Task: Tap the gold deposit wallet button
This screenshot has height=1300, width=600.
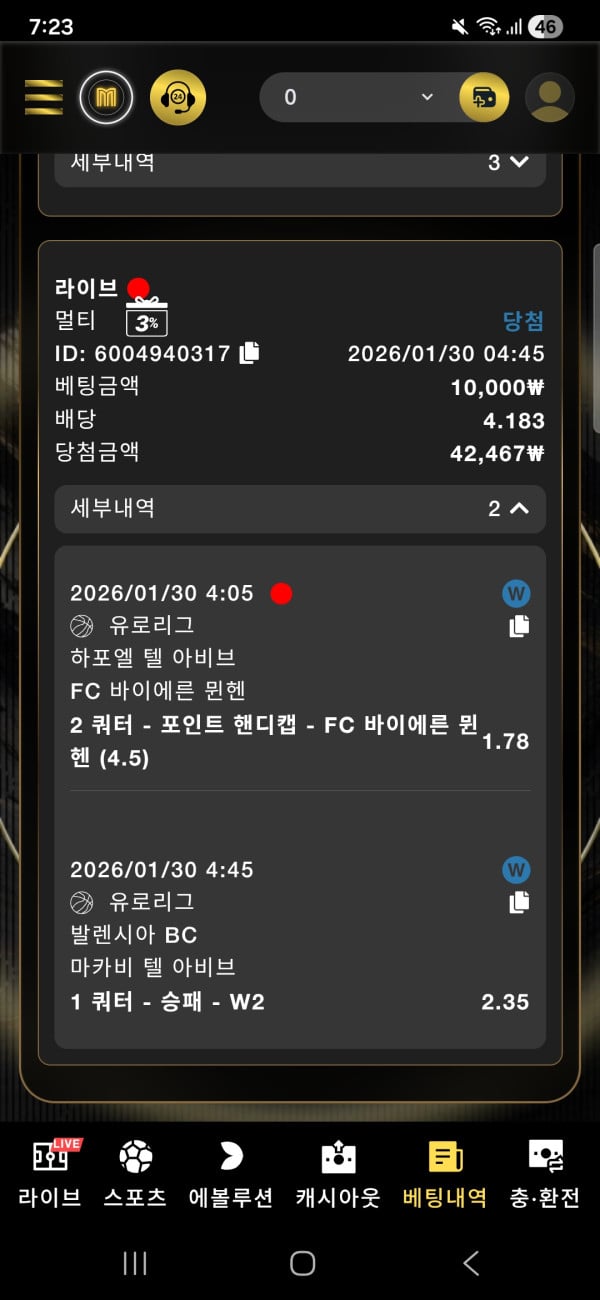Action: (484, 97)
